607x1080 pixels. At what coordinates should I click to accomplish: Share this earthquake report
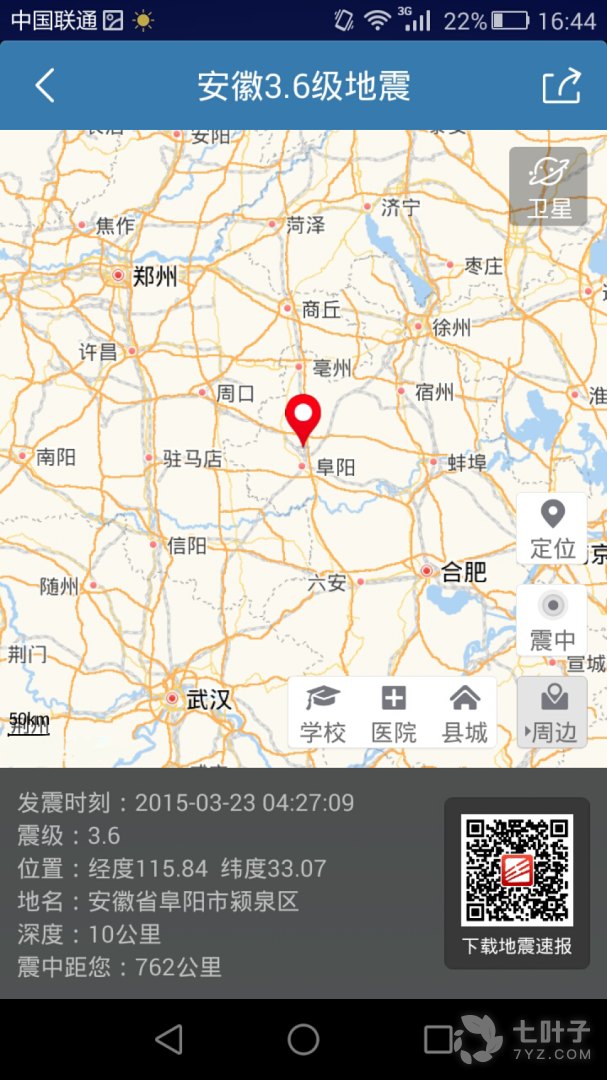[x=561, y=86]
